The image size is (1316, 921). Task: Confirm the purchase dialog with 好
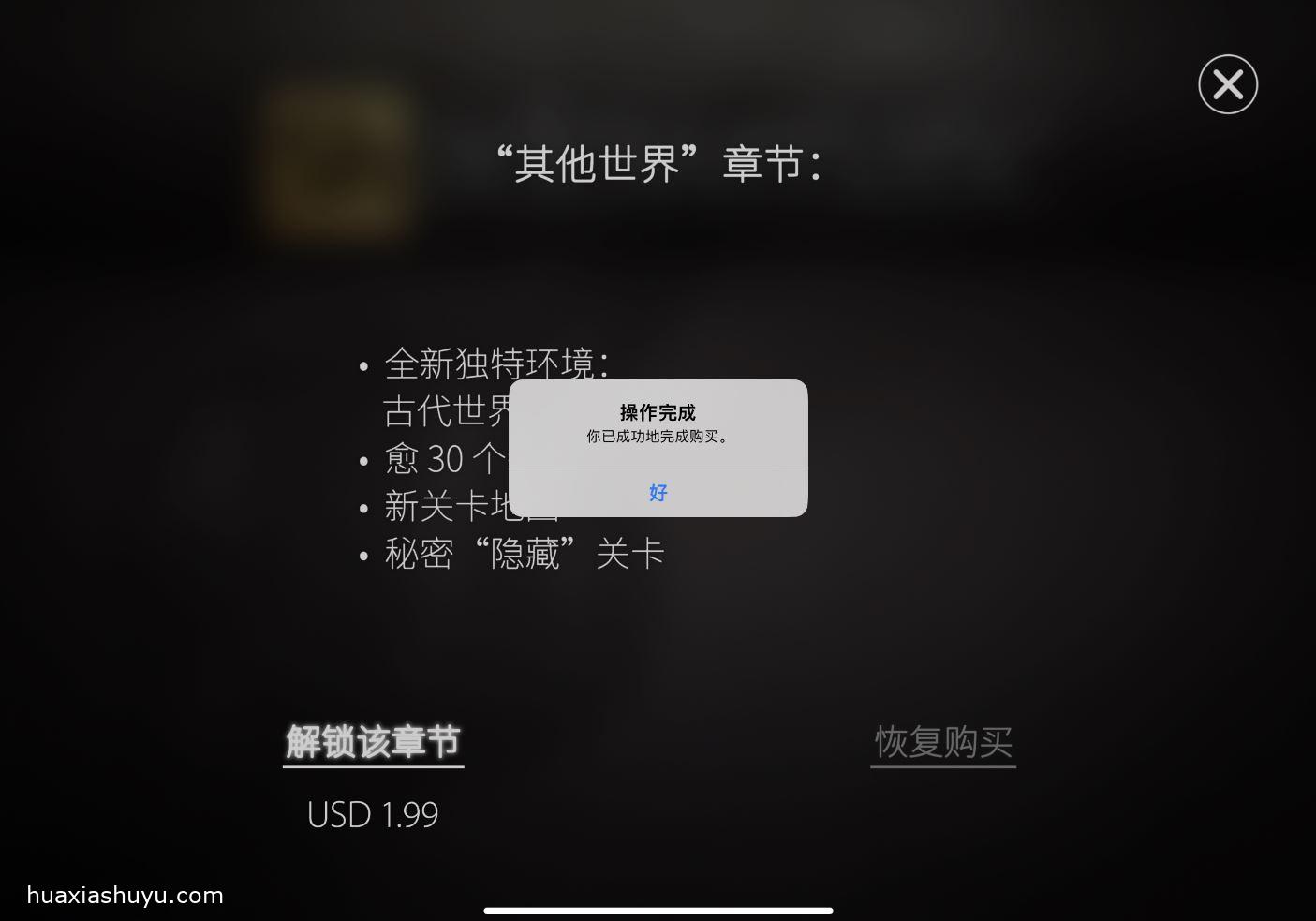click(x=658, y=493)
